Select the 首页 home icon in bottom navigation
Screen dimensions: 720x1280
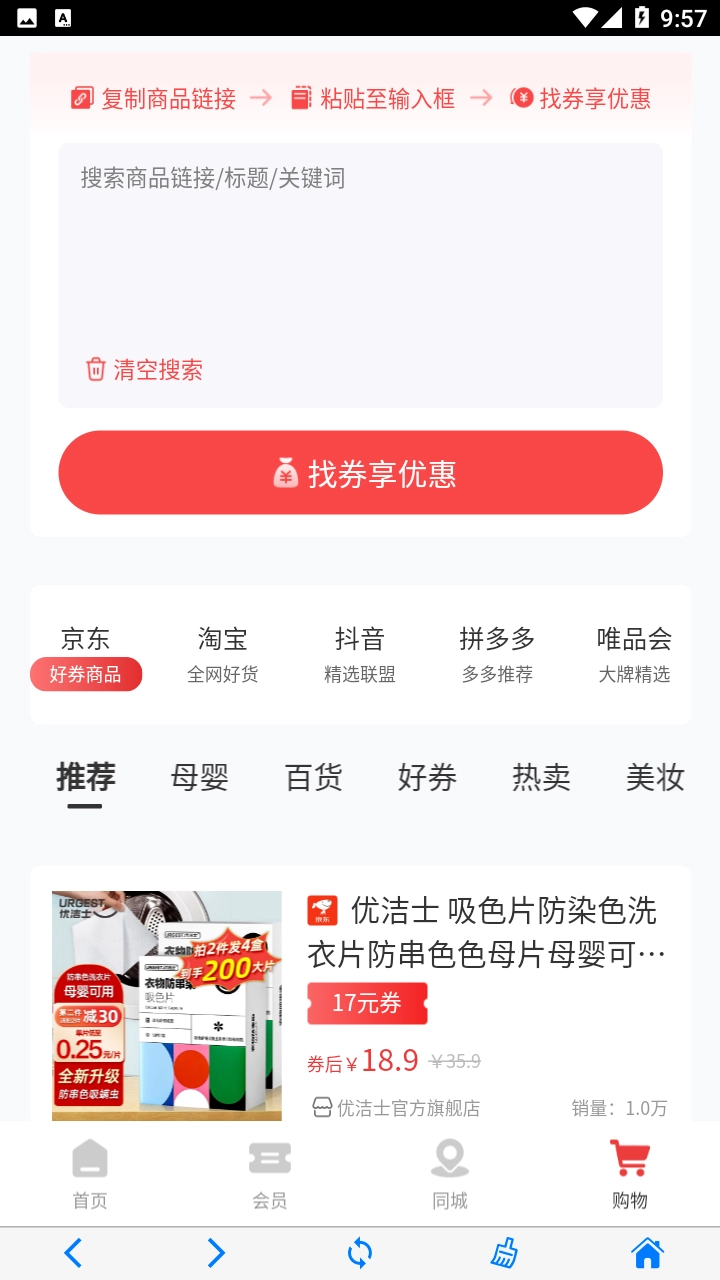(89, 1158)
